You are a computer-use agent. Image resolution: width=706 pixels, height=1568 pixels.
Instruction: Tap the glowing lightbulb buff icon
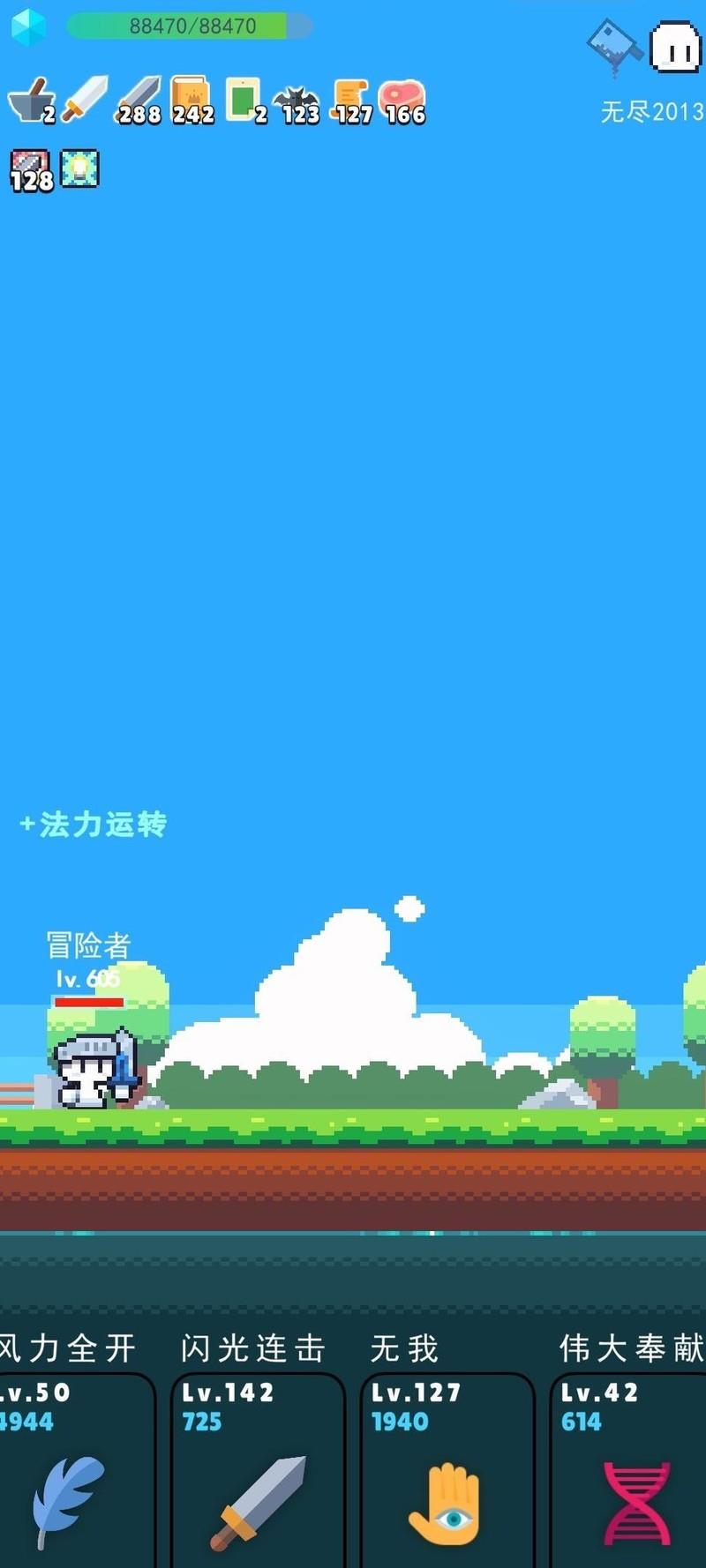pyautogui.click(x=79, y=168)
